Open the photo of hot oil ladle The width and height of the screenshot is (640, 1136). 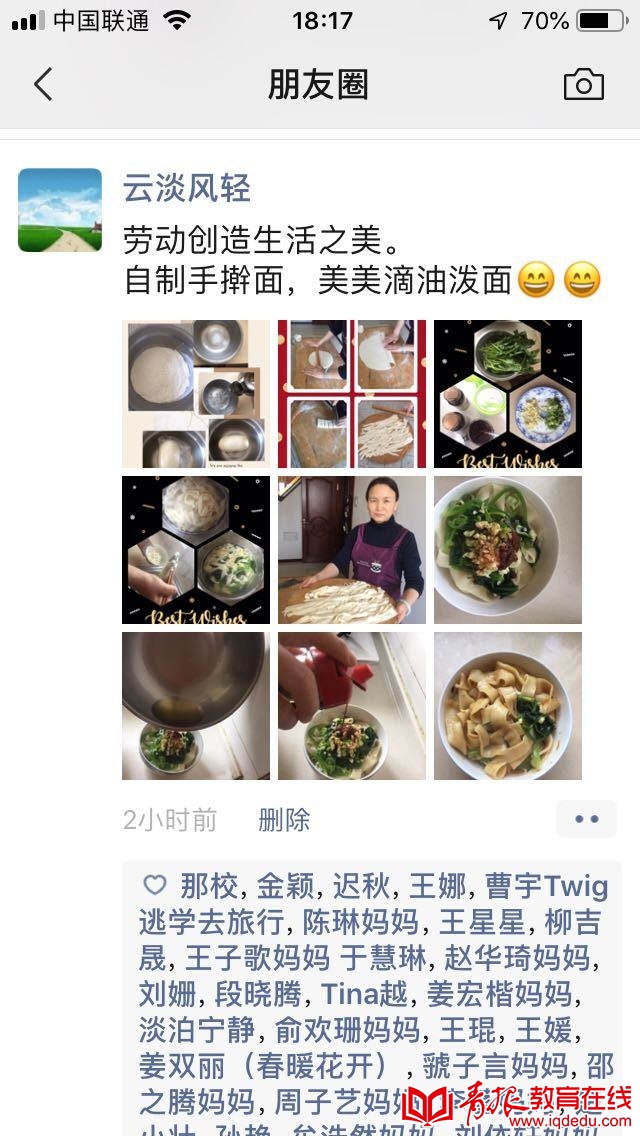click(x=196, y=706)
